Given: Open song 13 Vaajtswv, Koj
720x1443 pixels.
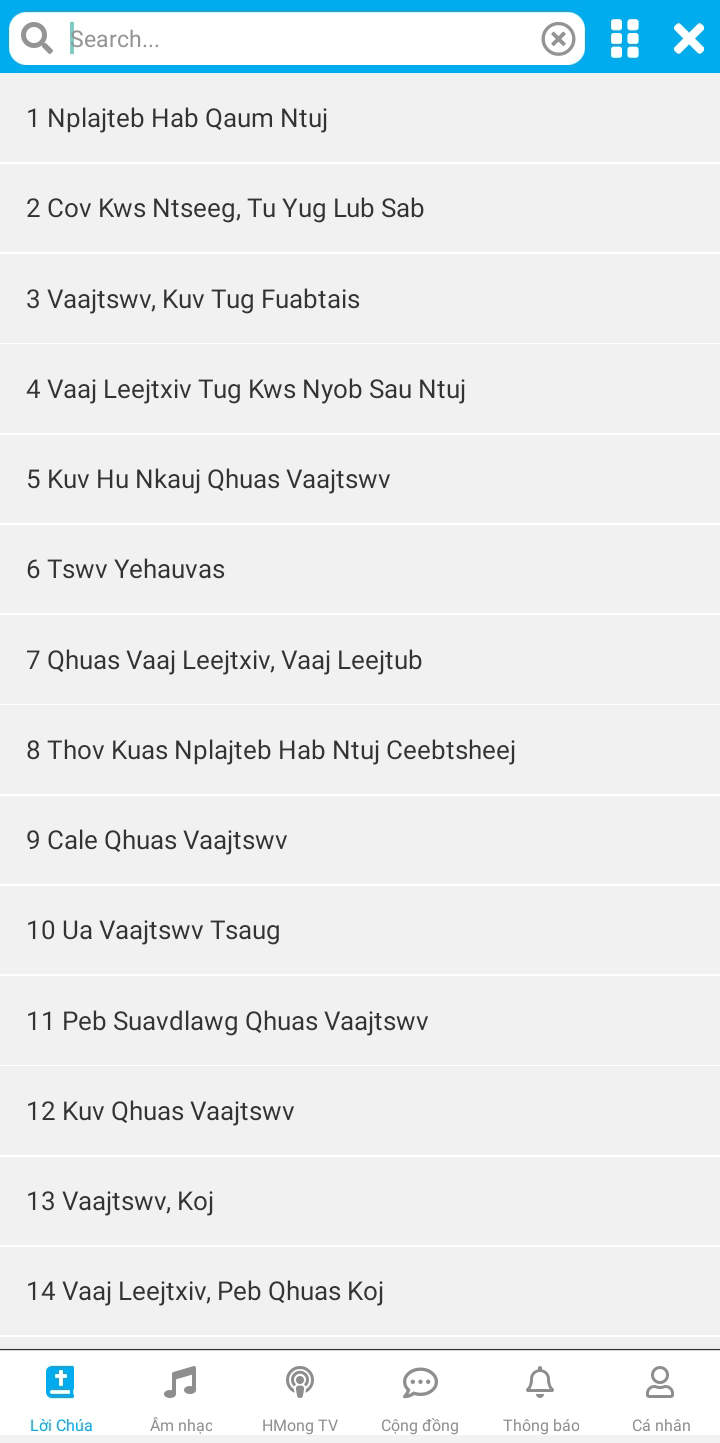Looking at the screenshot, I should (x=360, y=1201).
